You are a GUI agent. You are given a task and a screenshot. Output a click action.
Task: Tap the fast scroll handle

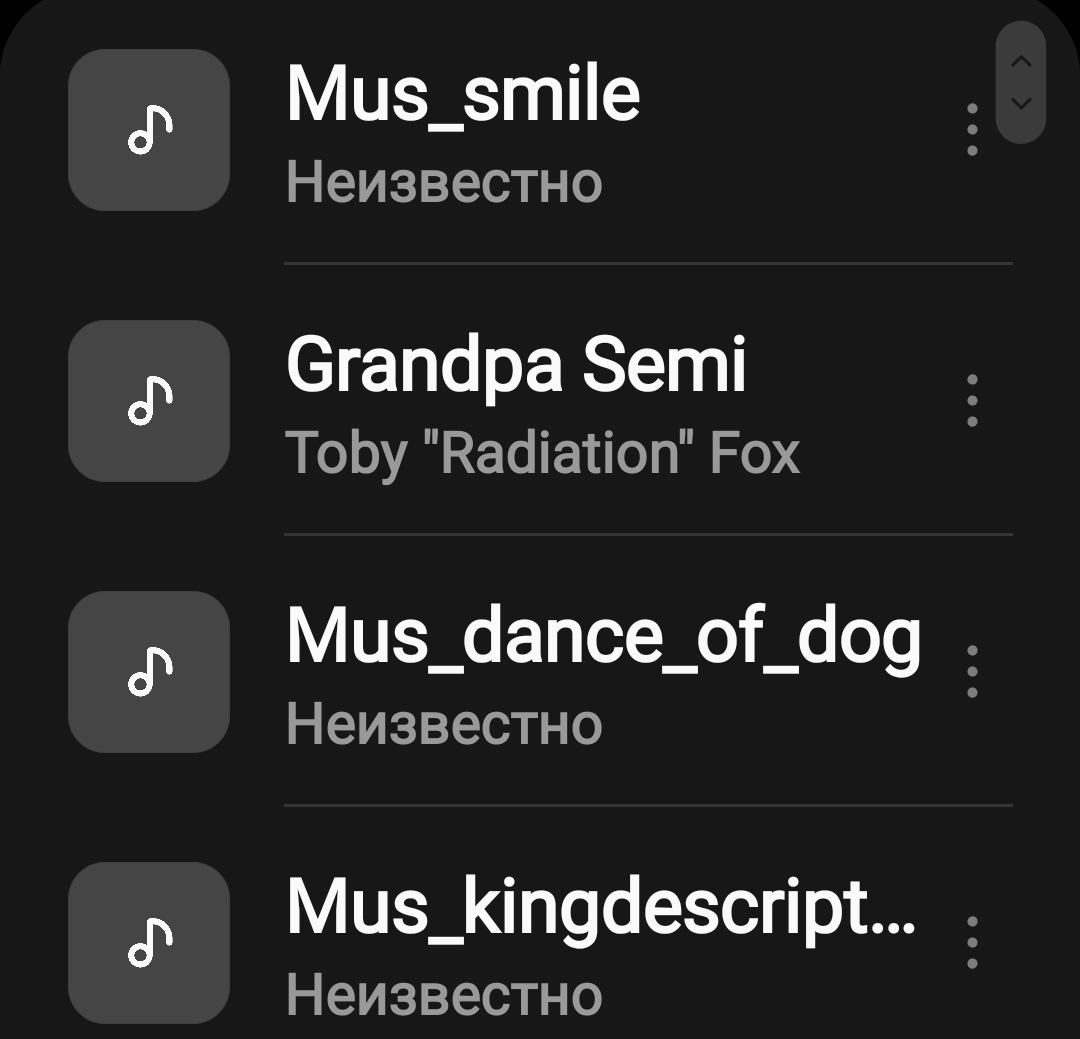pyautogui.click(x=1021, y=82)
